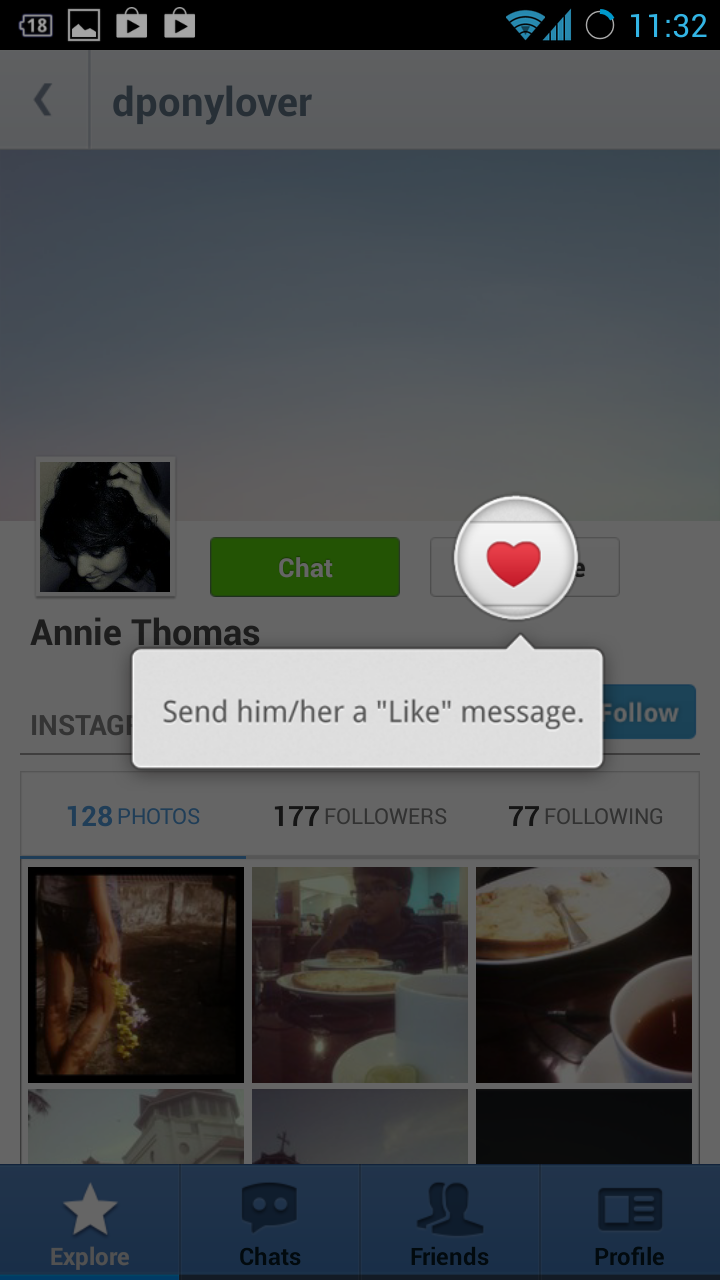Open the photo of legs with flowers
The image size is (720, 1280).
coord(136,975)
